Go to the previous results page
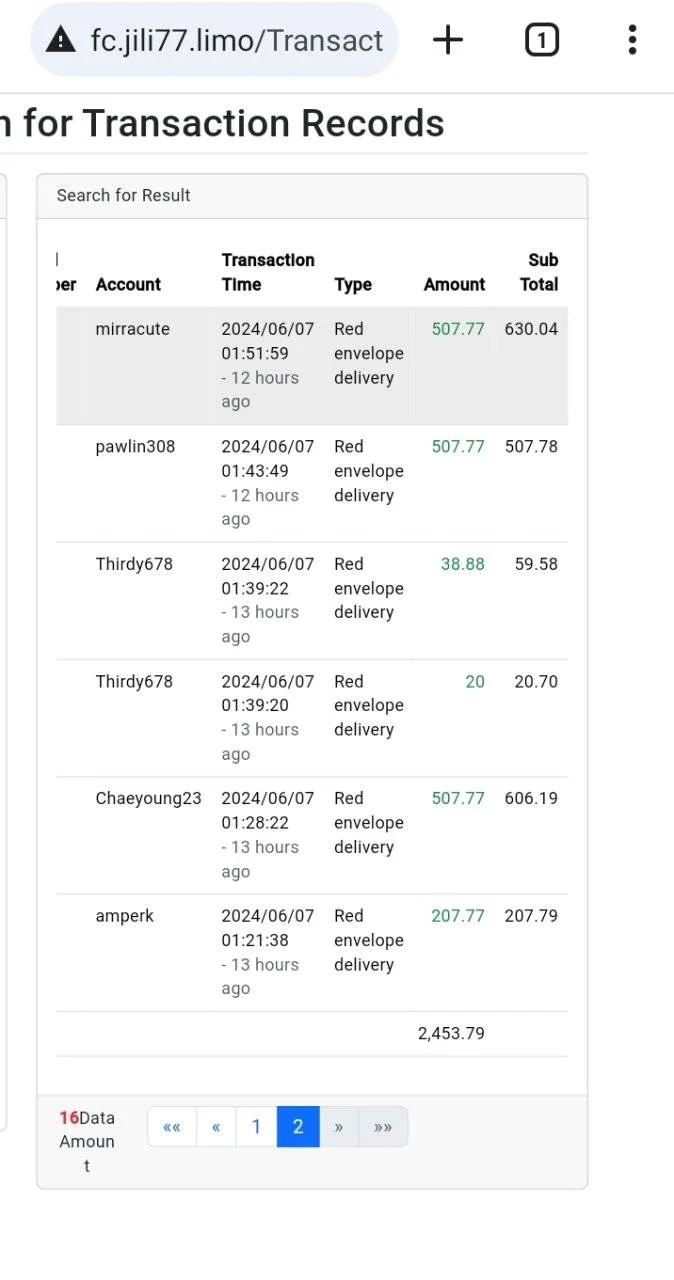 point(216,1127)
